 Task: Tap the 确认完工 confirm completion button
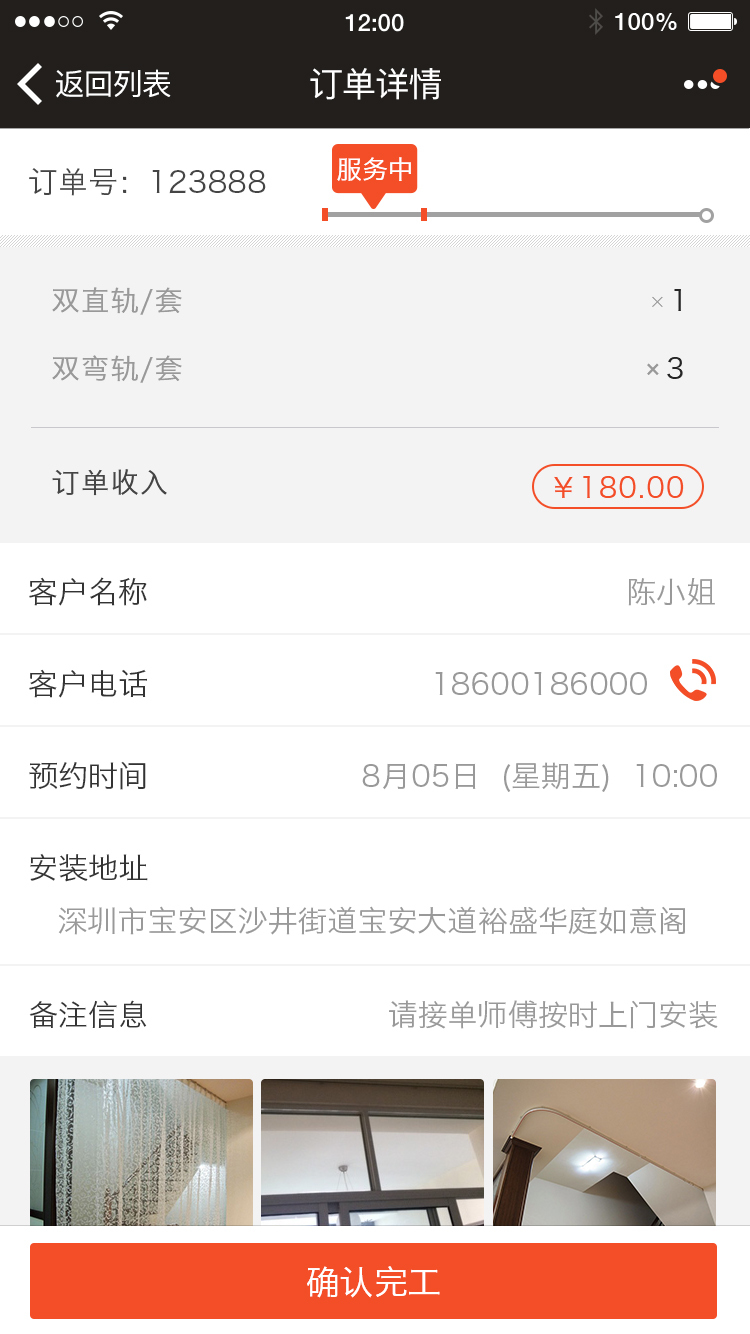click(x=375, y=1281)
